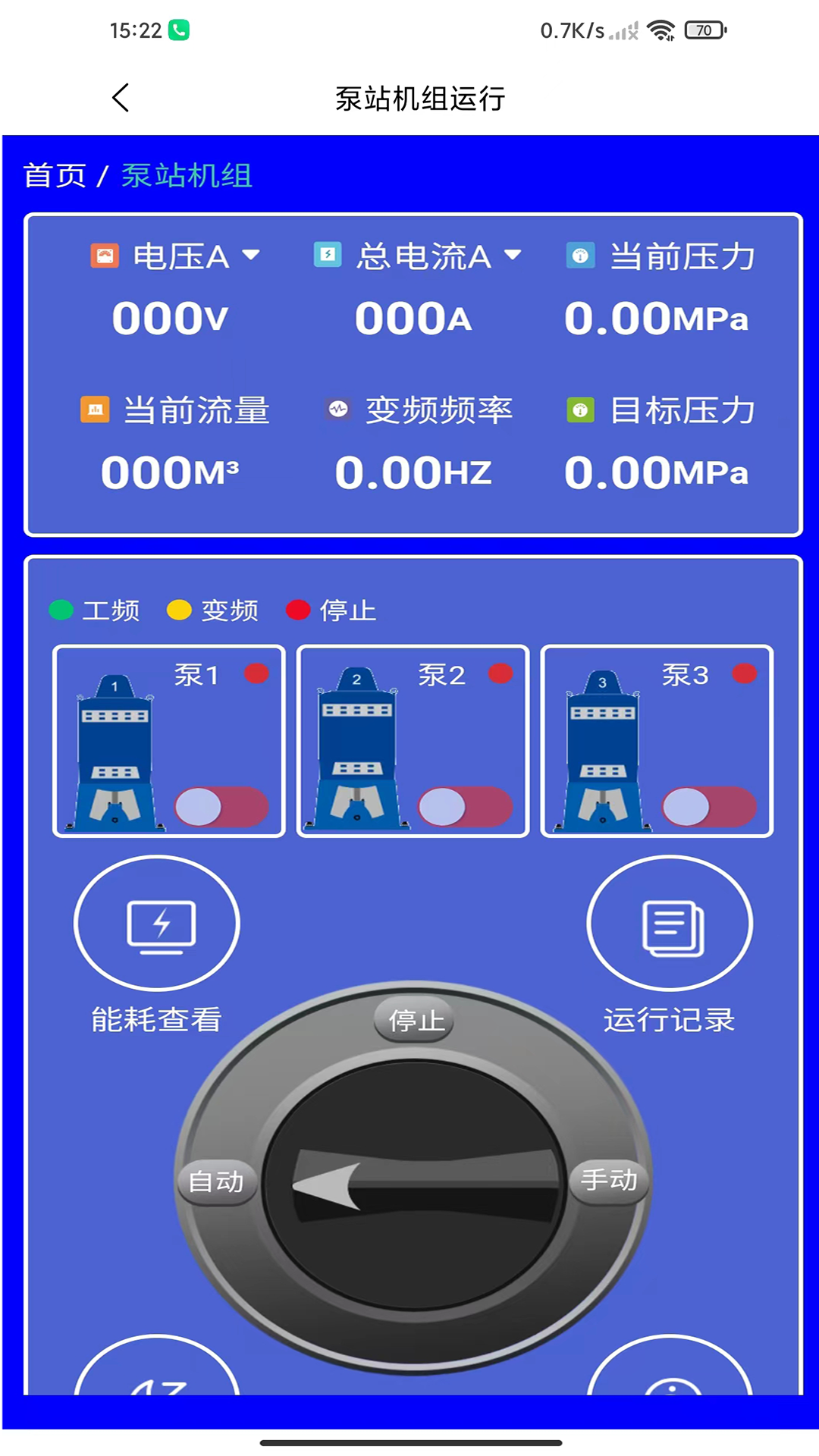Click the 目标压力 target pressure icon

[582, 410]
